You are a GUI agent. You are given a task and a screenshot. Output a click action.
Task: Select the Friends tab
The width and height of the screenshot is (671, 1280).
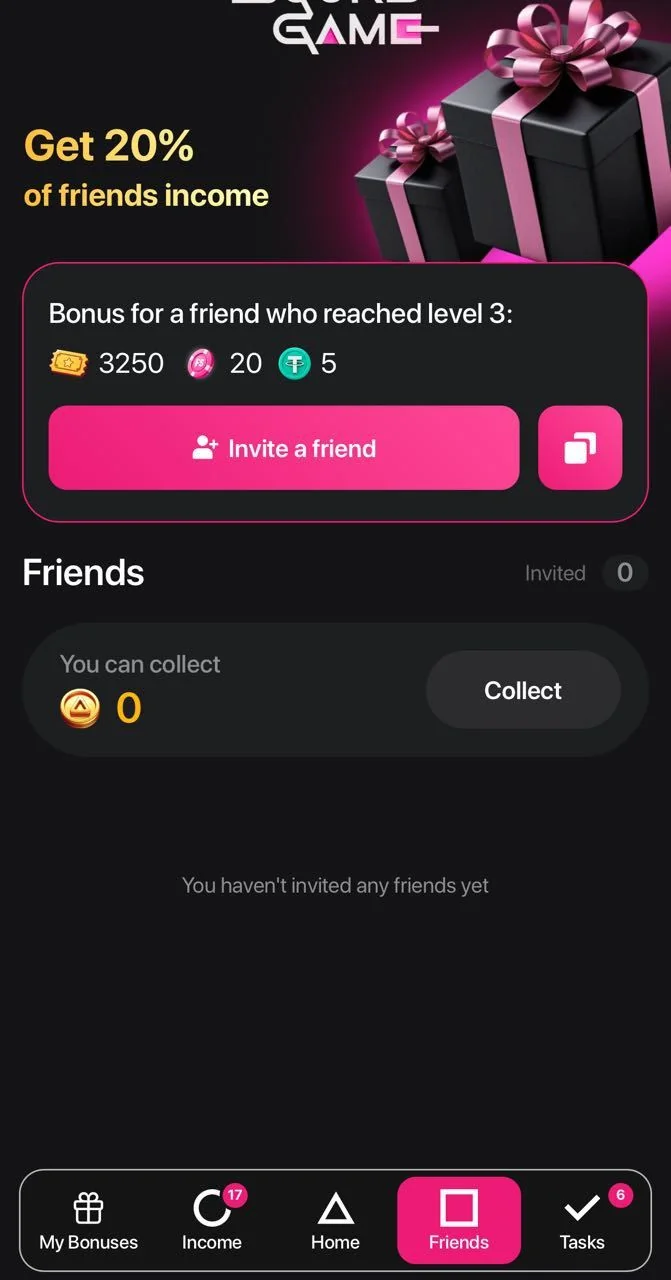pyautogui.click(x=459, y=1222)
